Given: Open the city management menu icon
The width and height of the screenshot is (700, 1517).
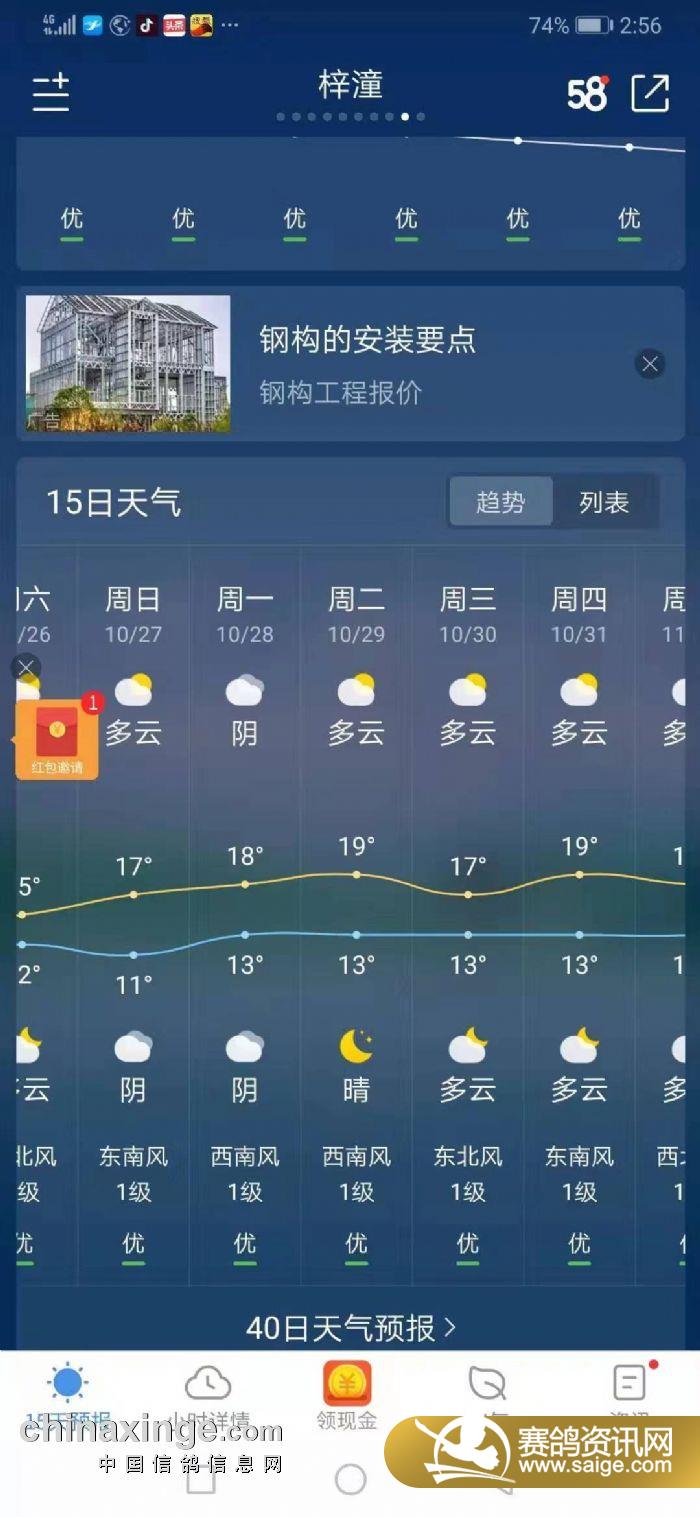Looking at the screenshot, I should (51, 93).
